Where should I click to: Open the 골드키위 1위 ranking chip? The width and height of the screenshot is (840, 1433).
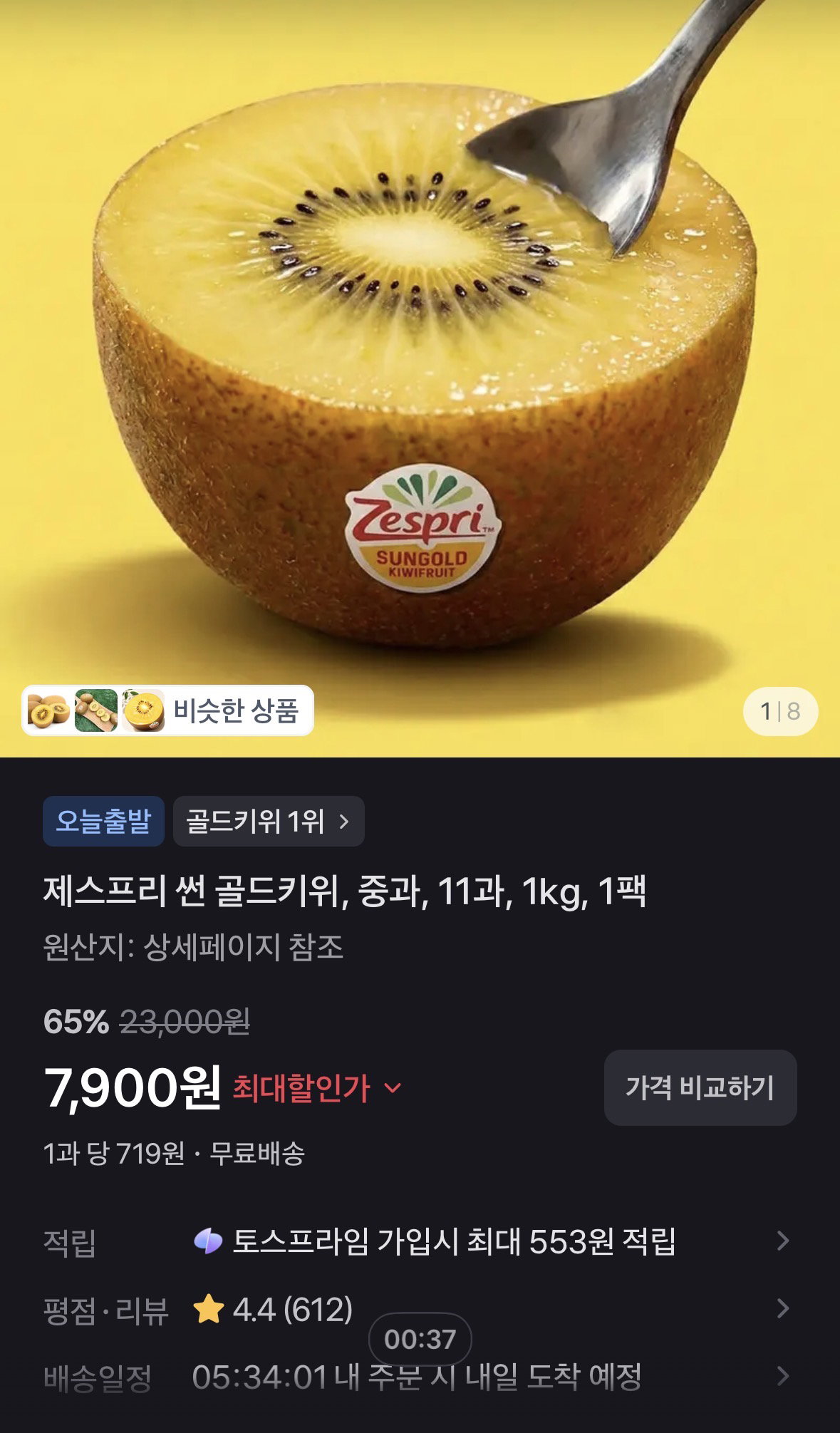click(269, 821)
